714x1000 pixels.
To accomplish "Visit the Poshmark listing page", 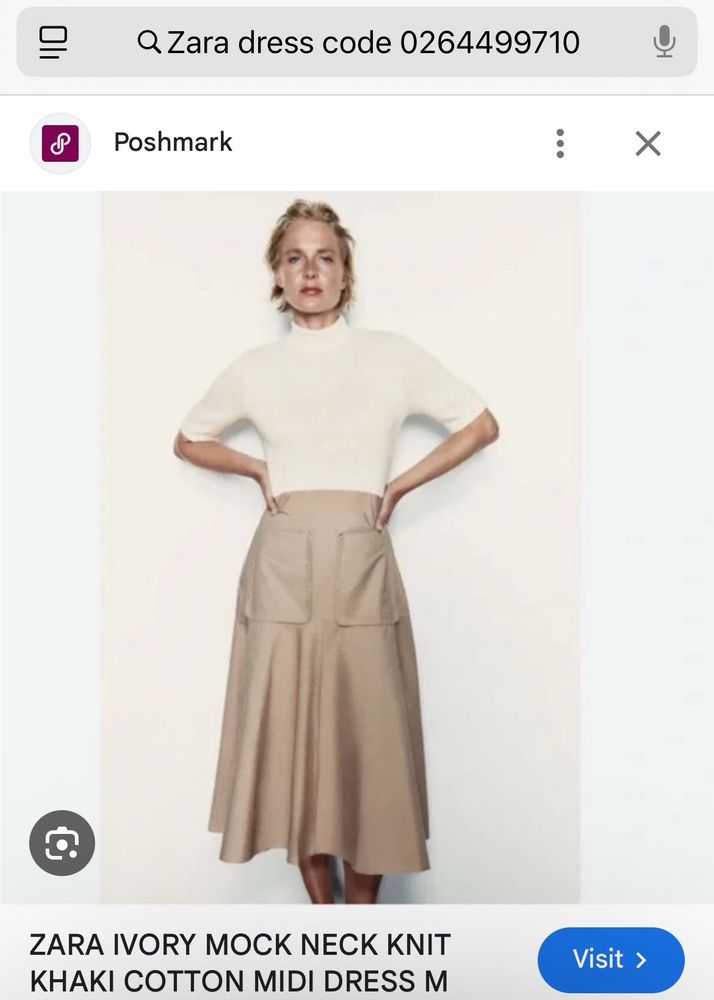I will pos(610,960).
